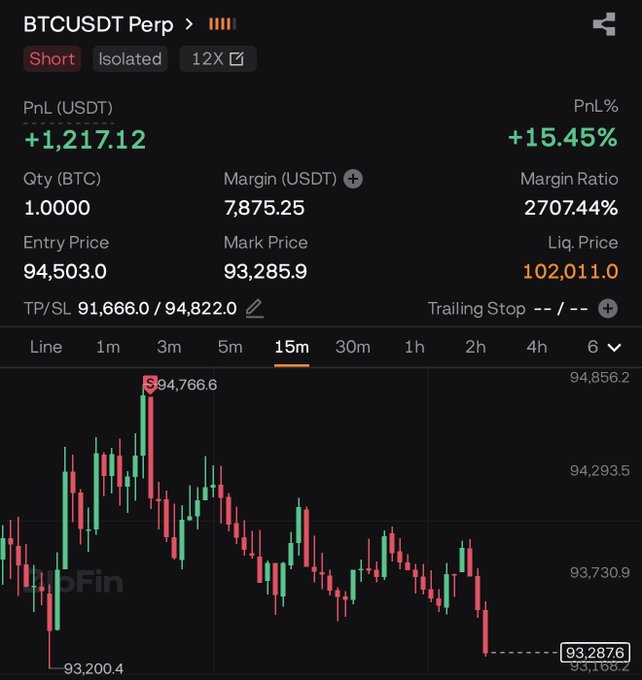Viewport: 642px width, 680px height.
Task: Select the 1m timeframe
Action: pos(108,347)
